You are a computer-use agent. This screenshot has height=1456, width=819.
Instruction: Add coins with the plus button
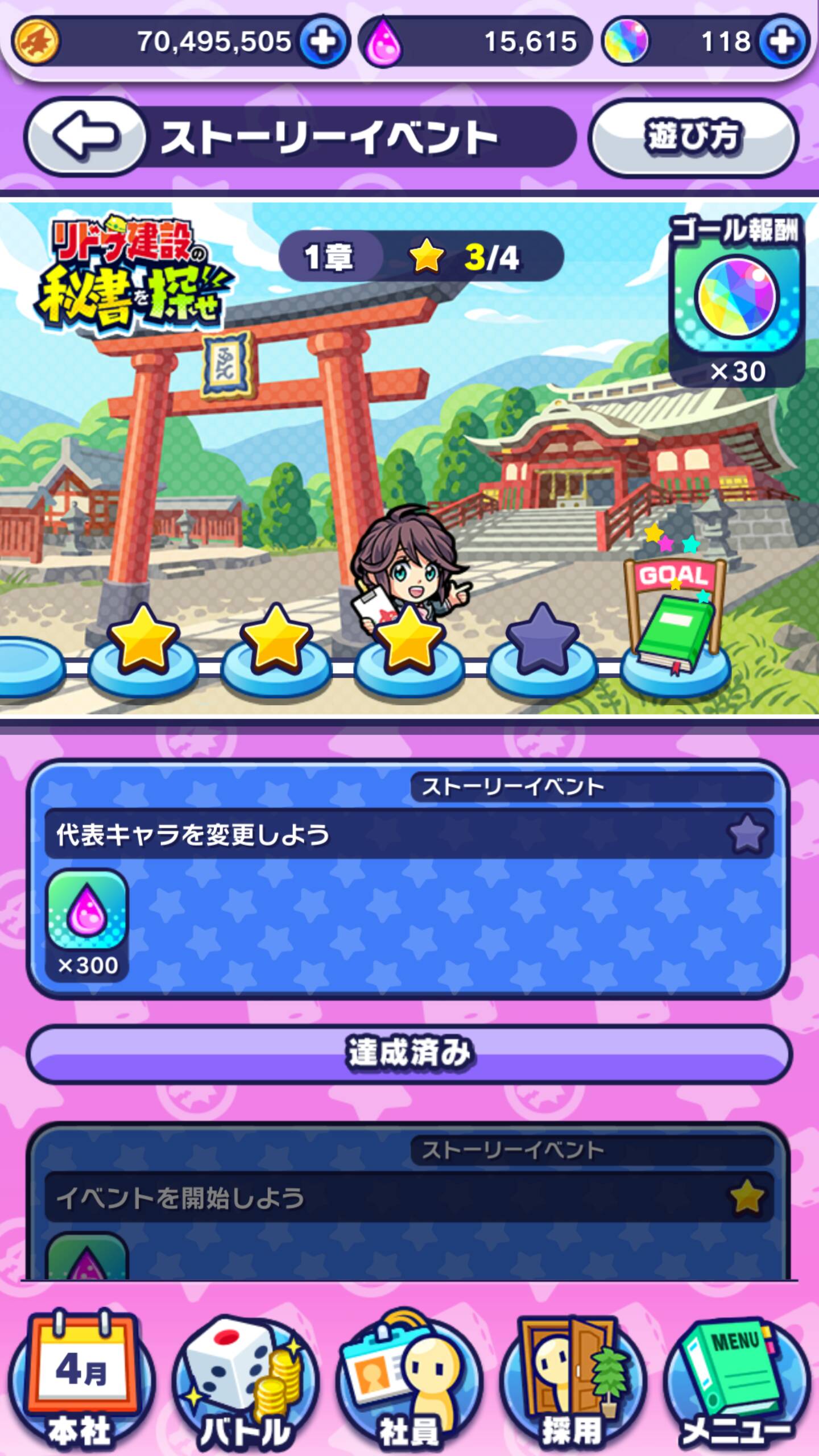[324, 42]
